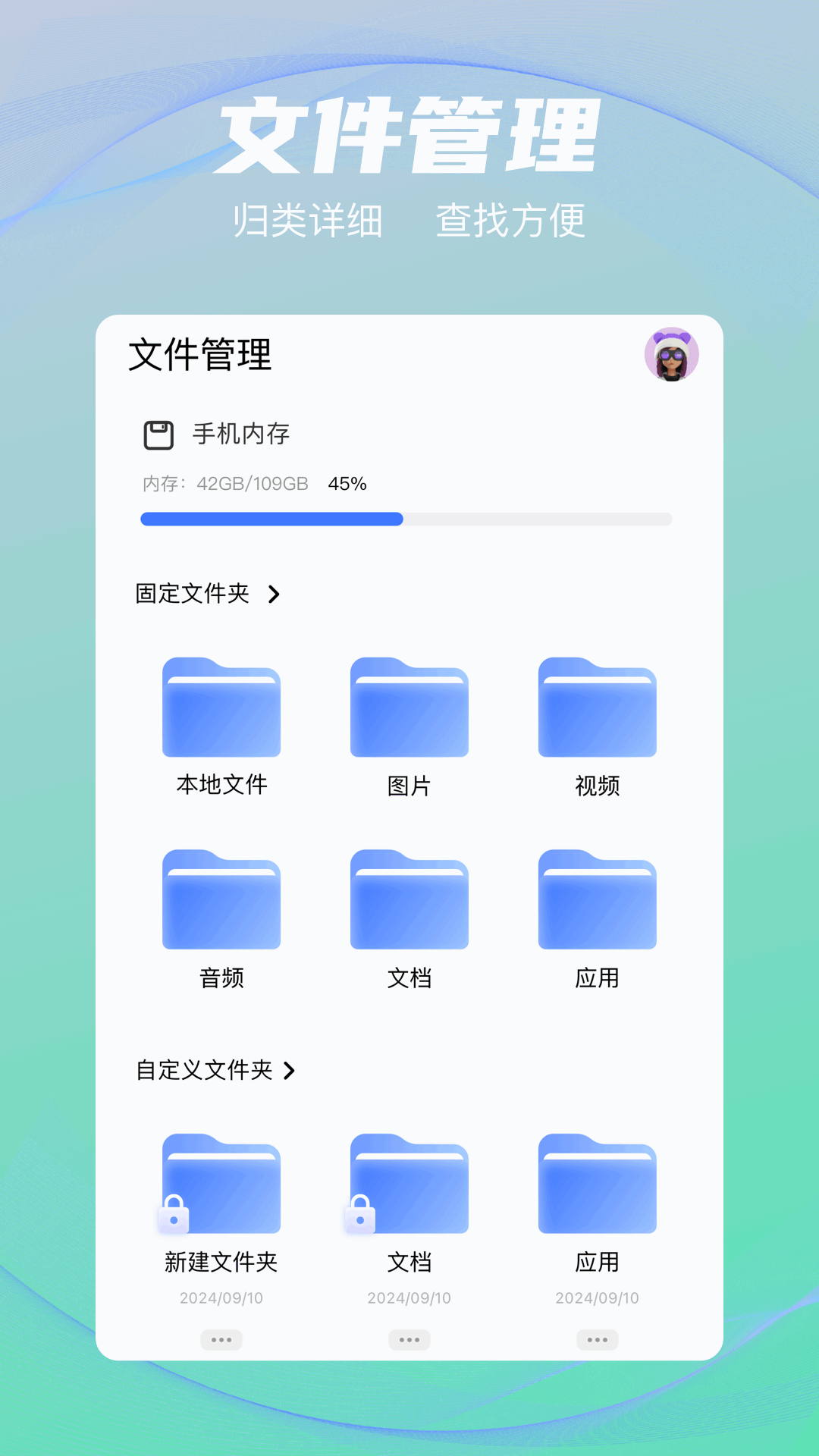819x1456 pixels.
Task: Open more options menu under custom 文档 folder
Action: [409, 1339]
